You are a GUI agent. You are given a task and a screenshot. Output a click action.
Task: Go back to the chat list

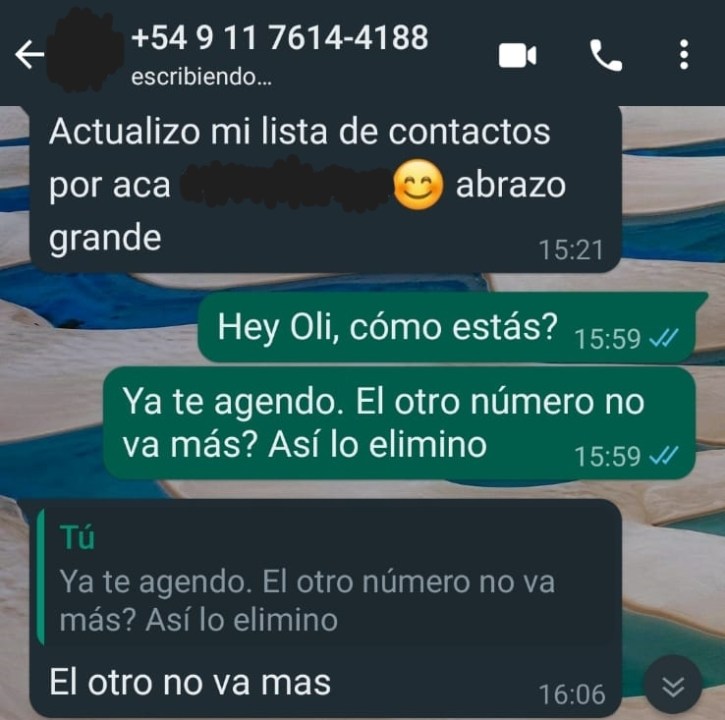[x=28, y=55]
